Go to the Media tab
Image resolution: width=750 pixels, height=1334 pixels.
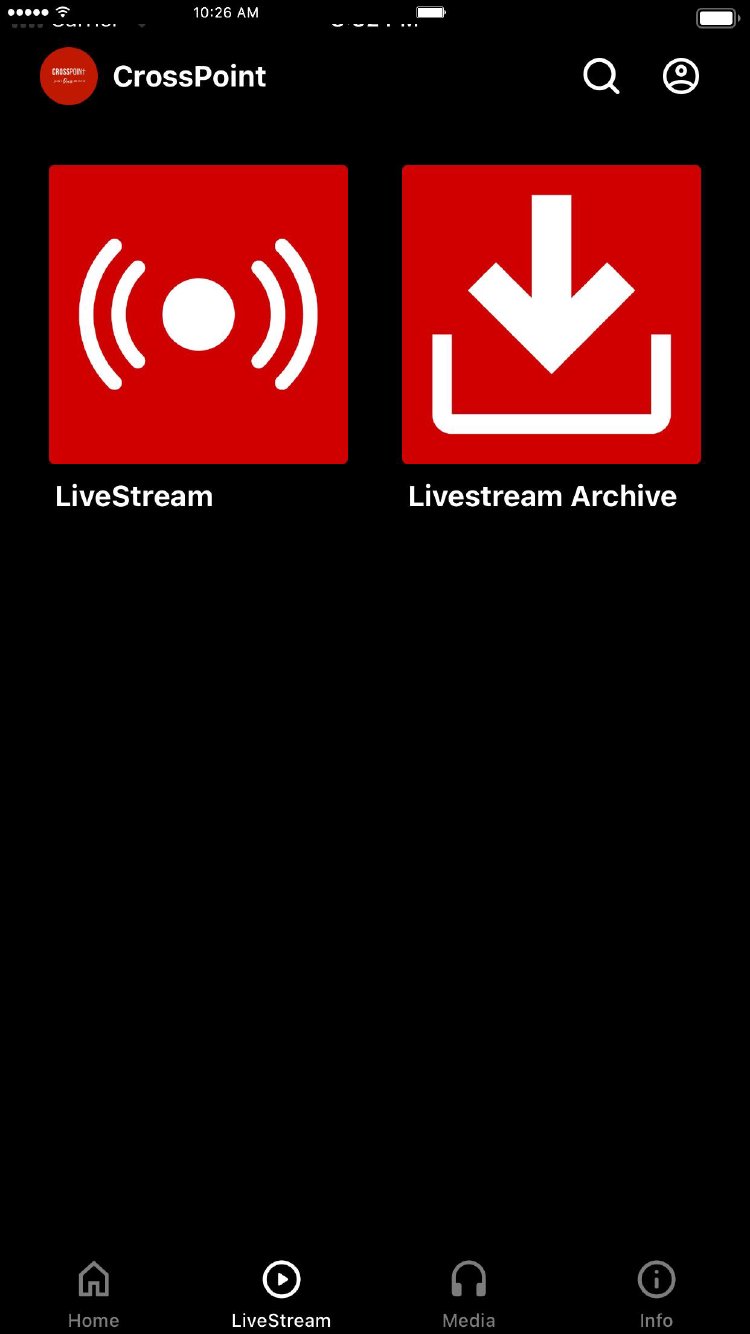point(468,1294)
